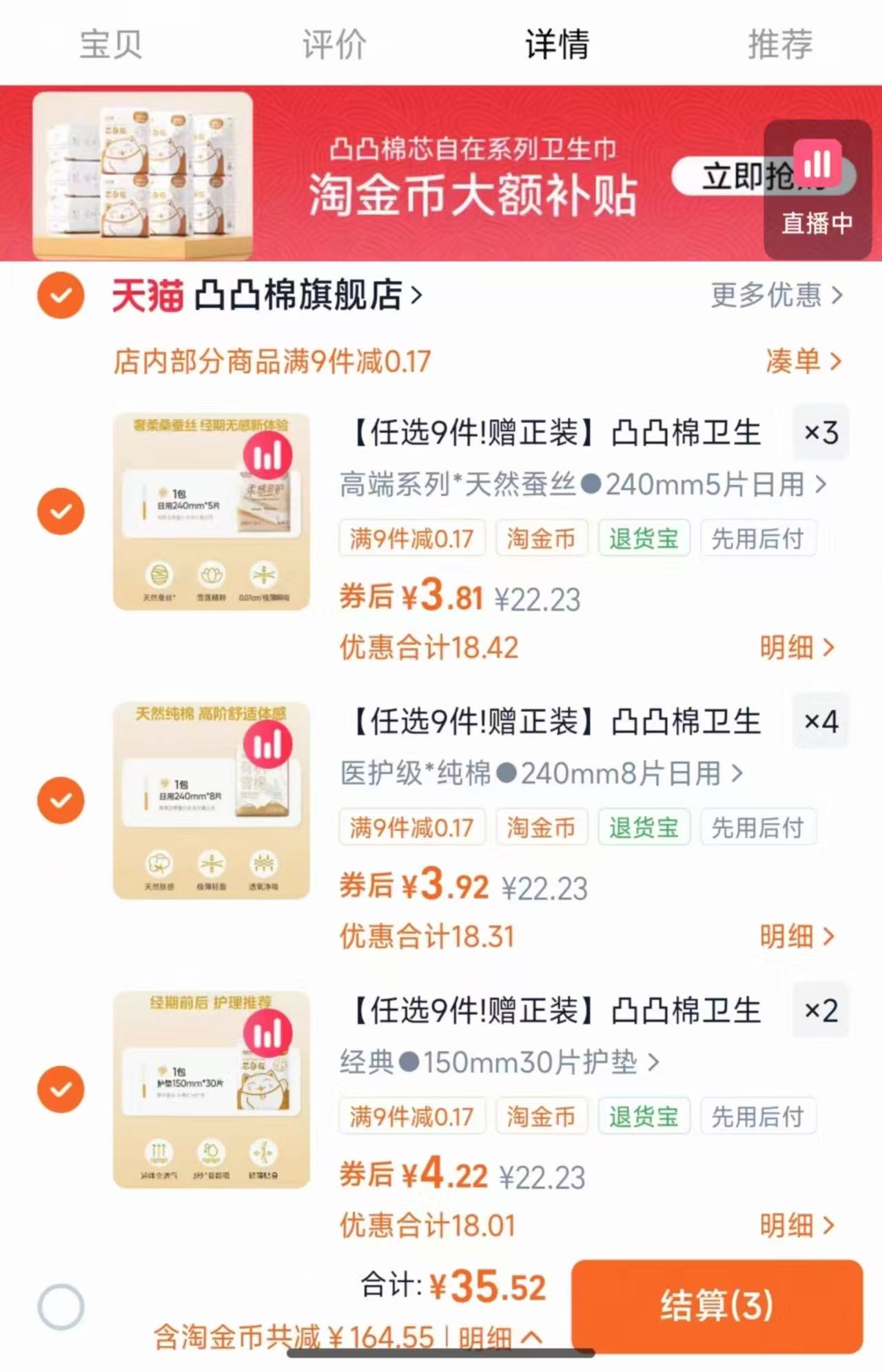
Task: Deselect the 凸凸棉旗舰店 store checkbox
Action: (61, 295)
